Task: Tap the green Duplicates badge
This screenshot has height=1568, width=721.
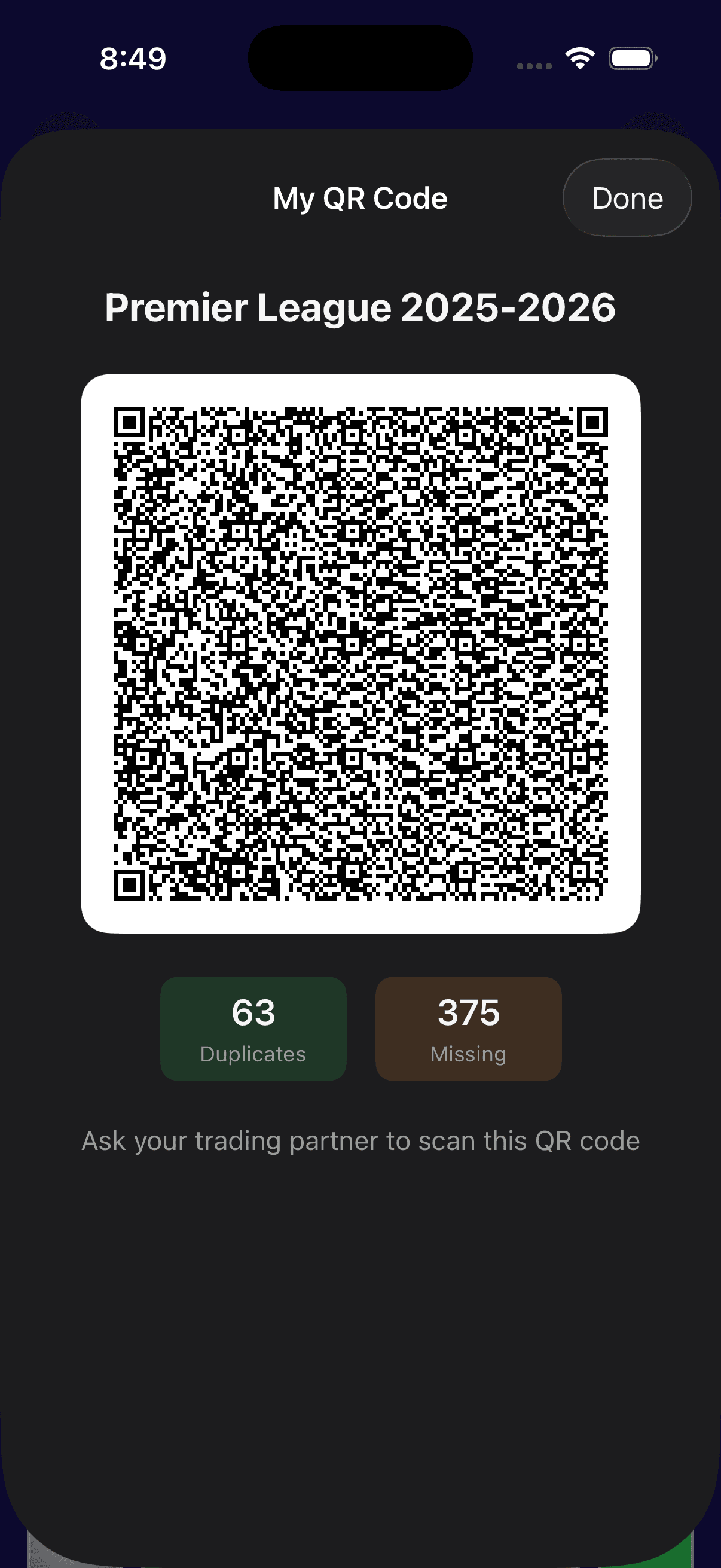Action: coord(253,1028)
